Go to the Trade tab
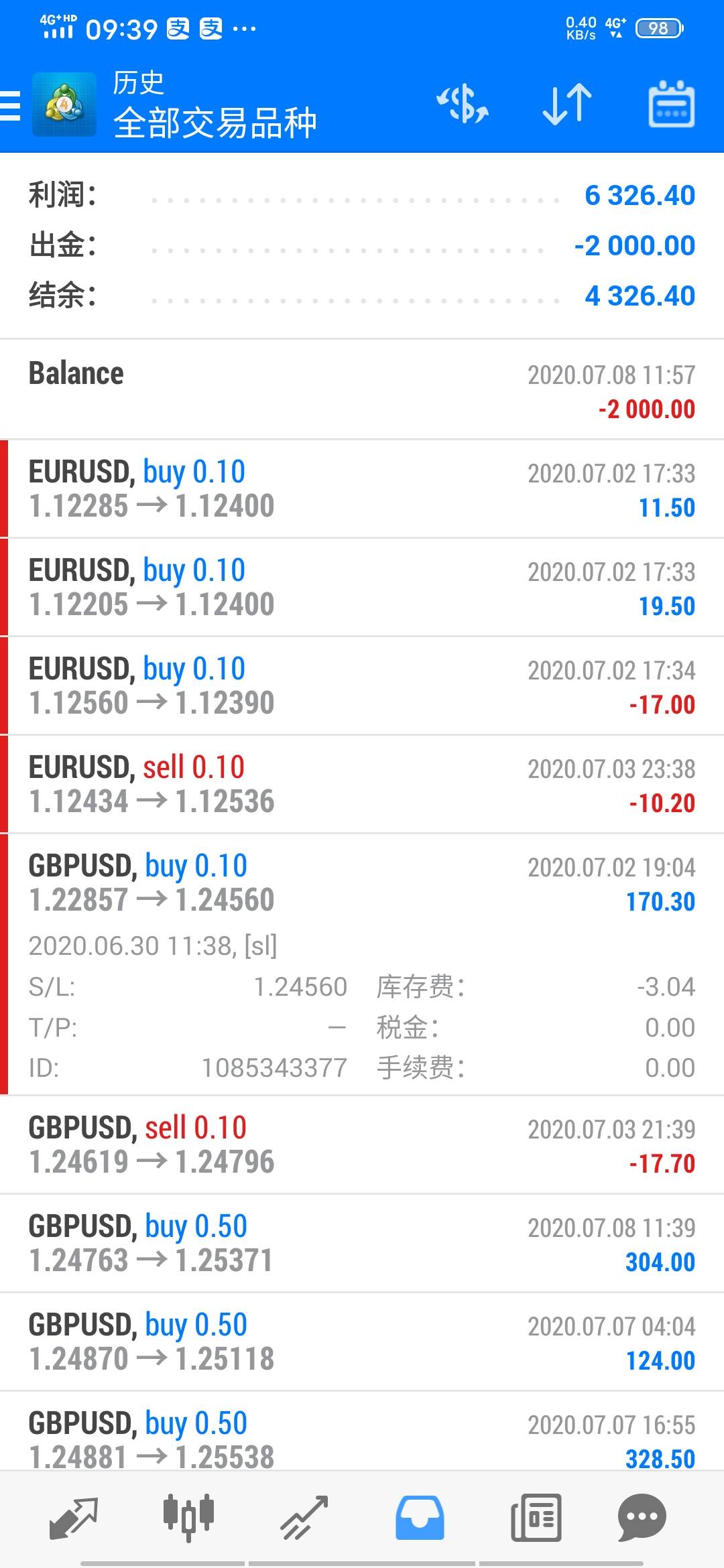The width and height of the screenshot is (724, 1568). coord(304,1518)
